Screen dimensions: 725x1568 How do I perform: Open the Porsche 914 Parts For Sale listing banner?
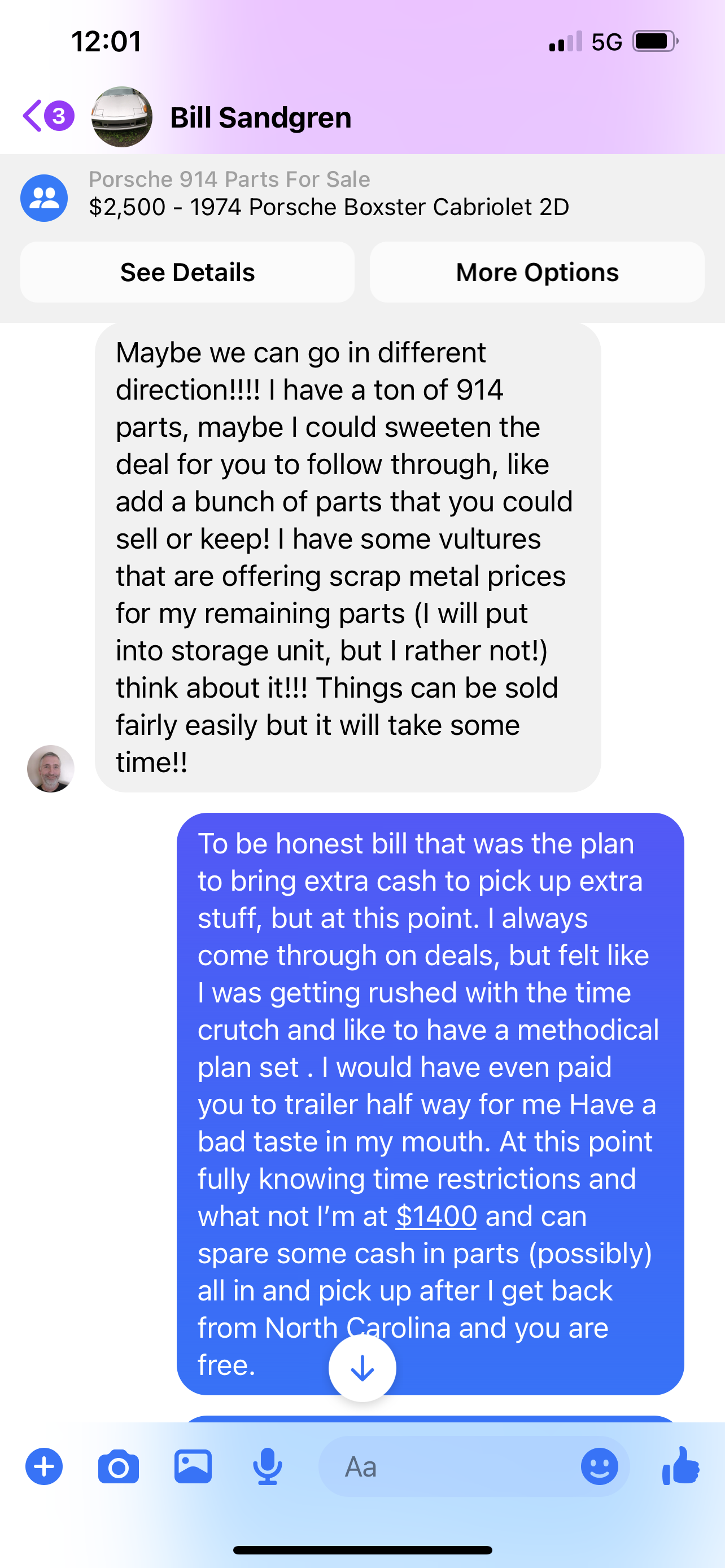[329, 194]
